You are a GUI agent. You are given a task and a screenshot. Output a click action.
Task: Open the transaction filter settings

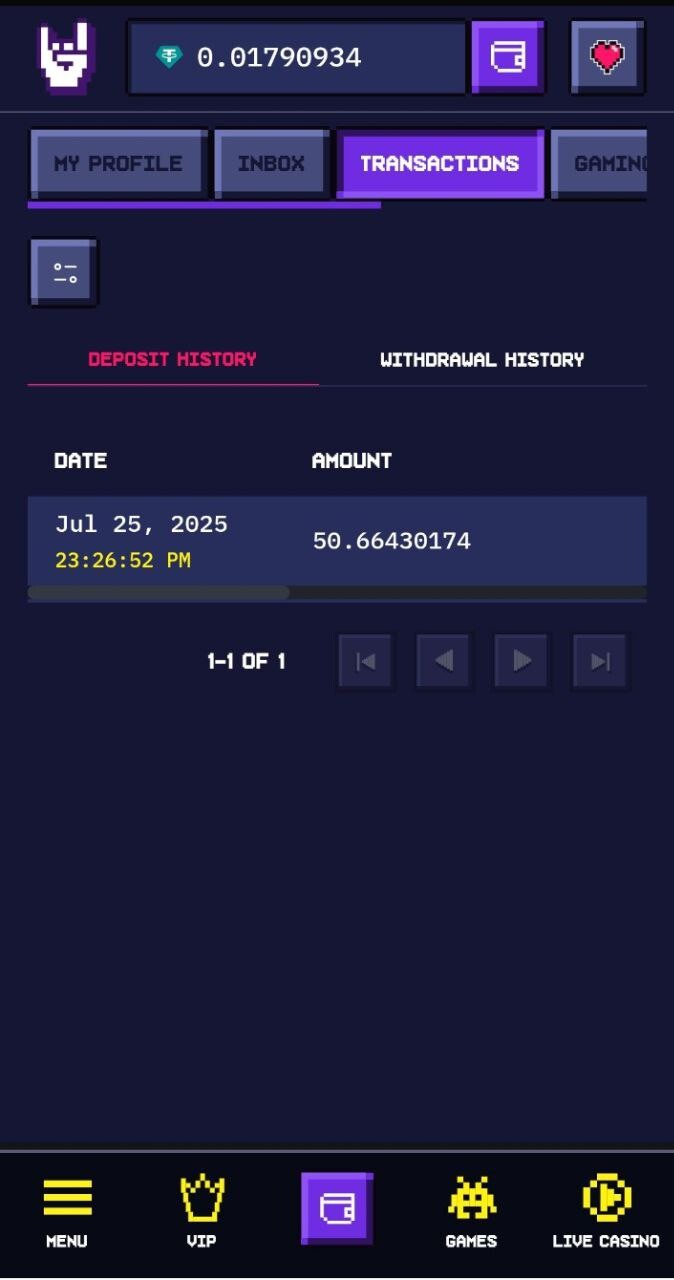click(x=64, y=272)
